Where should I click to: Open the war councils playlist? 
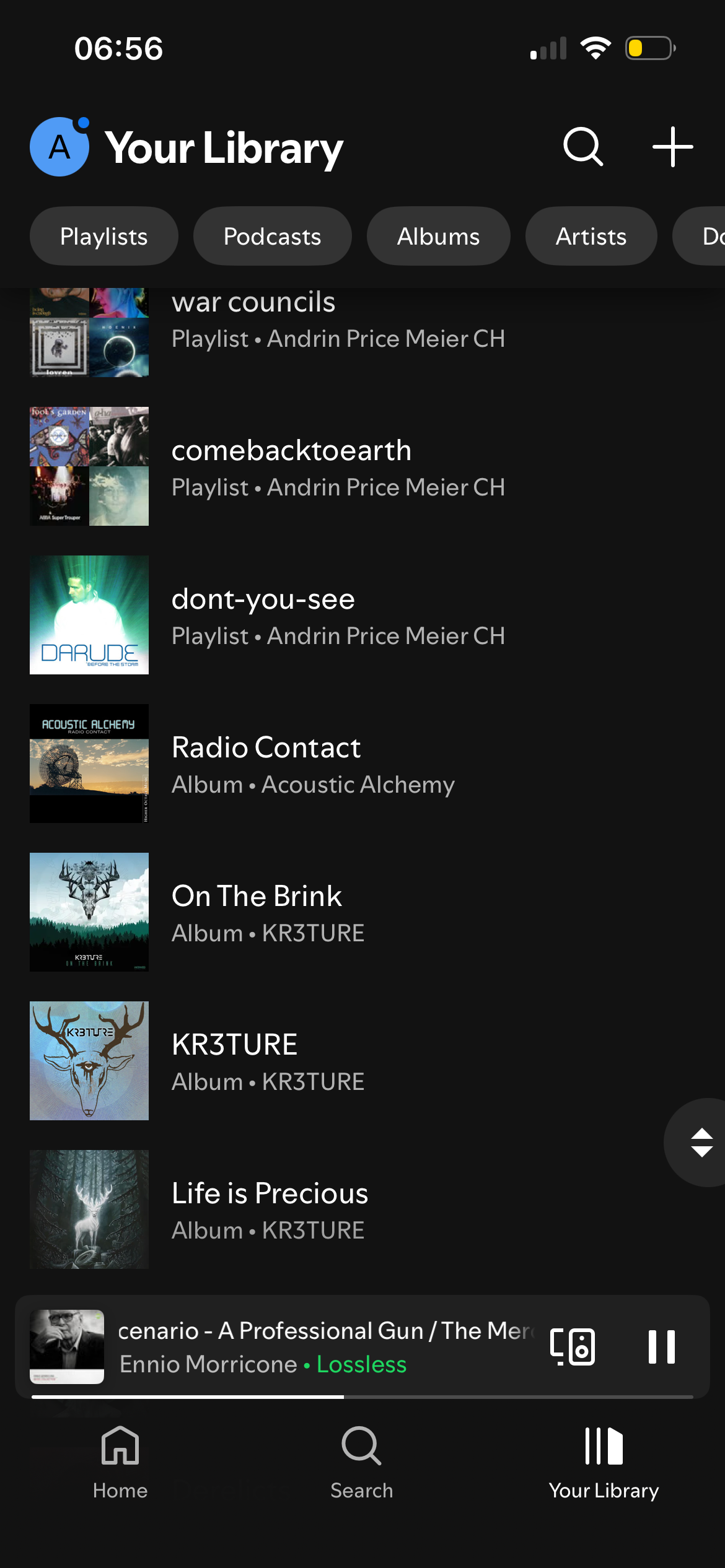tap(338, 322)
